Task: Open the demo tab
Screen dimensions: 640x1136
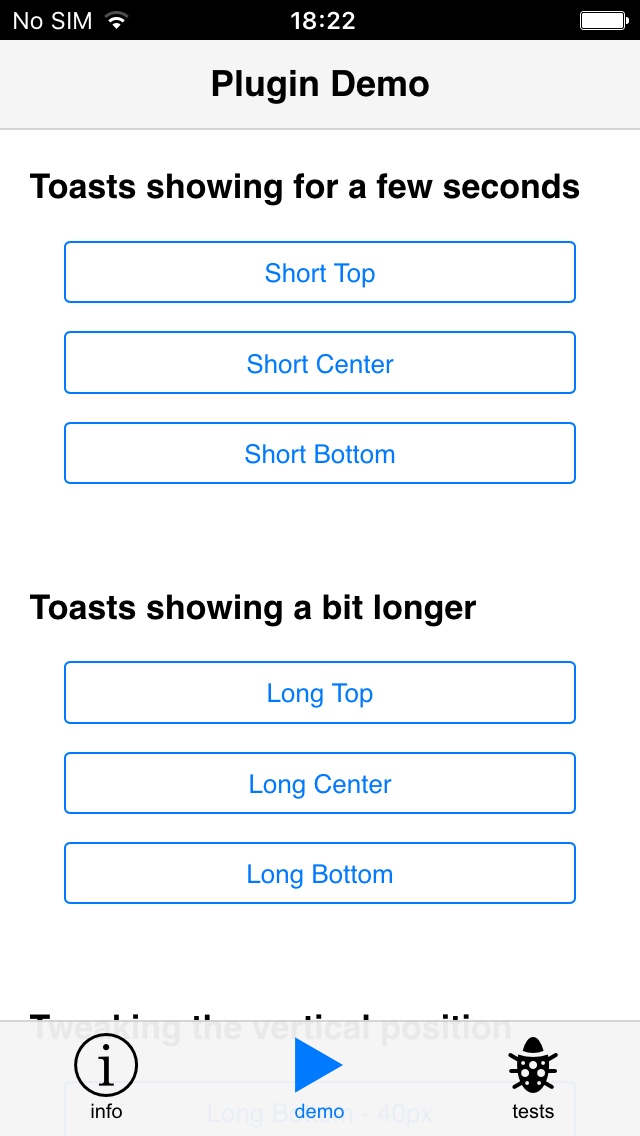Action: point(319,1077)
